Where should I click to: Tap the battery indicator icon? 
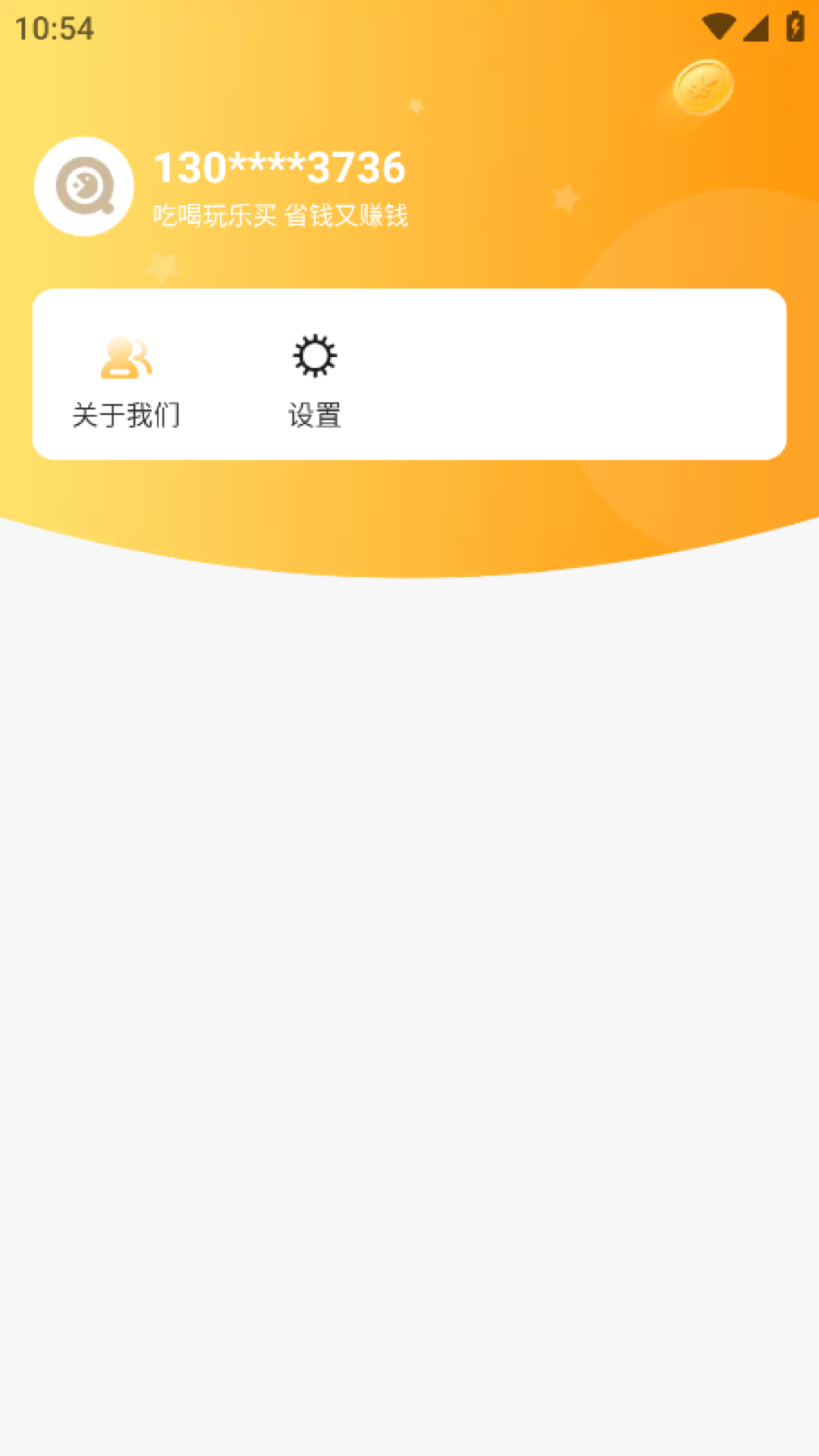point(792,24)
